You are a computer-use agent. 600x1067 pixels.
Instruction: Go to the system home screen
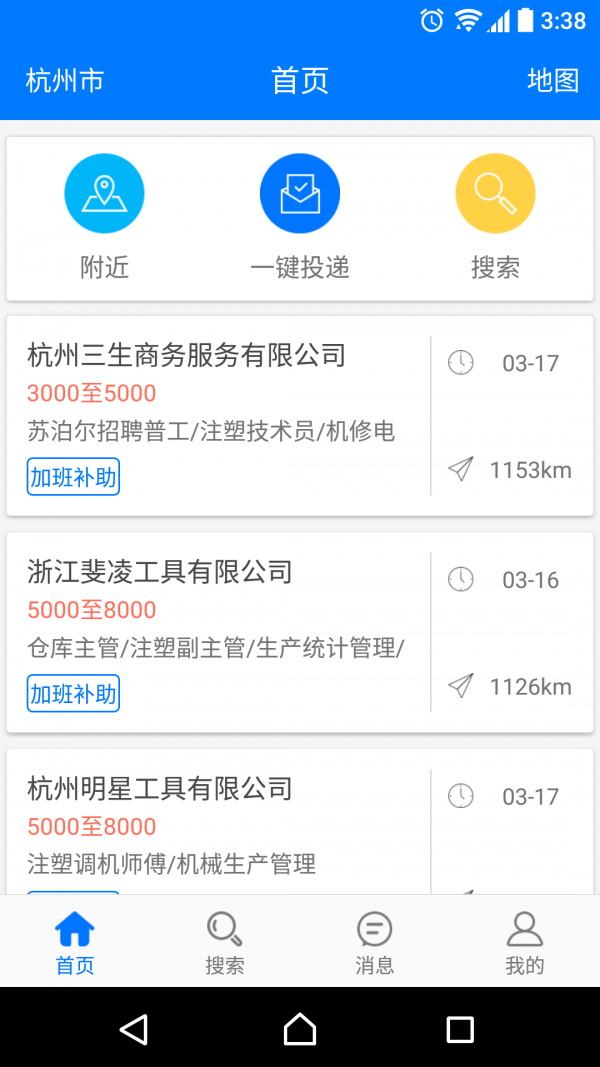point(300,1029)
